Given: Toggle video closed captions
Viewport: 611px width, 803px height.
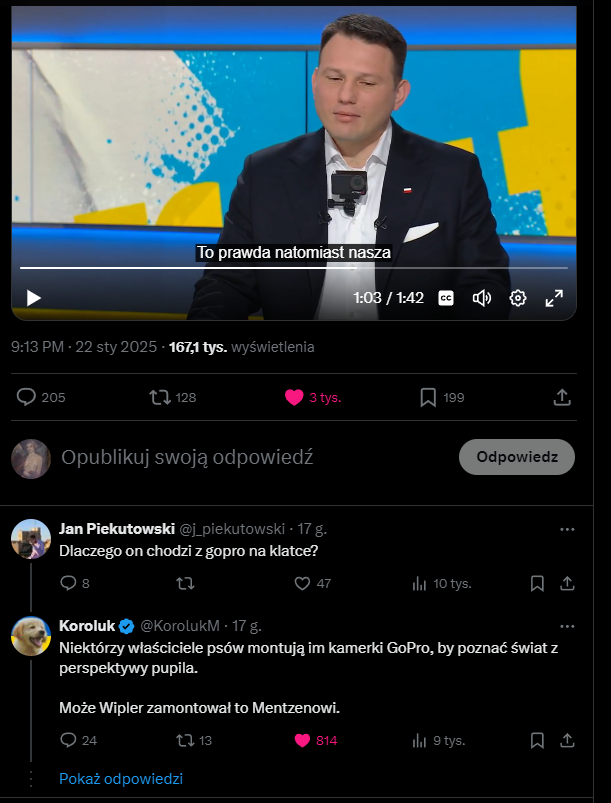Looking at the screenshot, I should [447, 297].
